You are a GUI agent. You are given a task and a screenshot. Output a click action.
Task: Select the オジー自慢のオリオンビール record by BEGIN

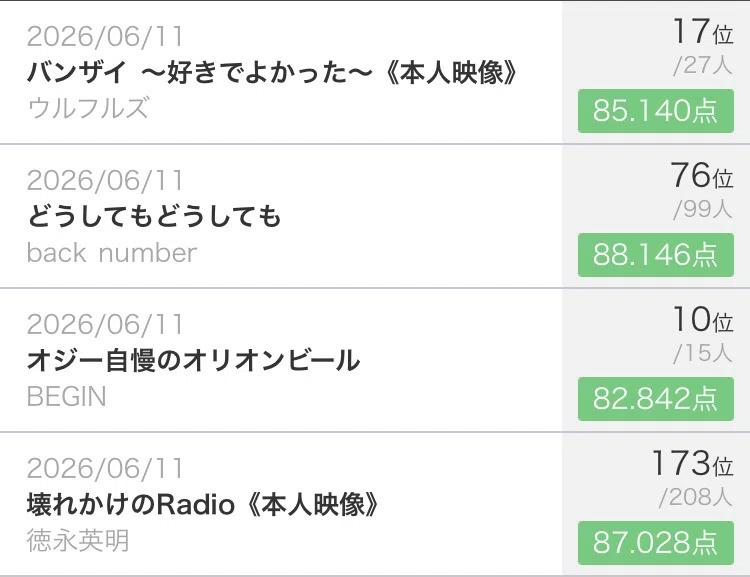(x=375, y=360)
